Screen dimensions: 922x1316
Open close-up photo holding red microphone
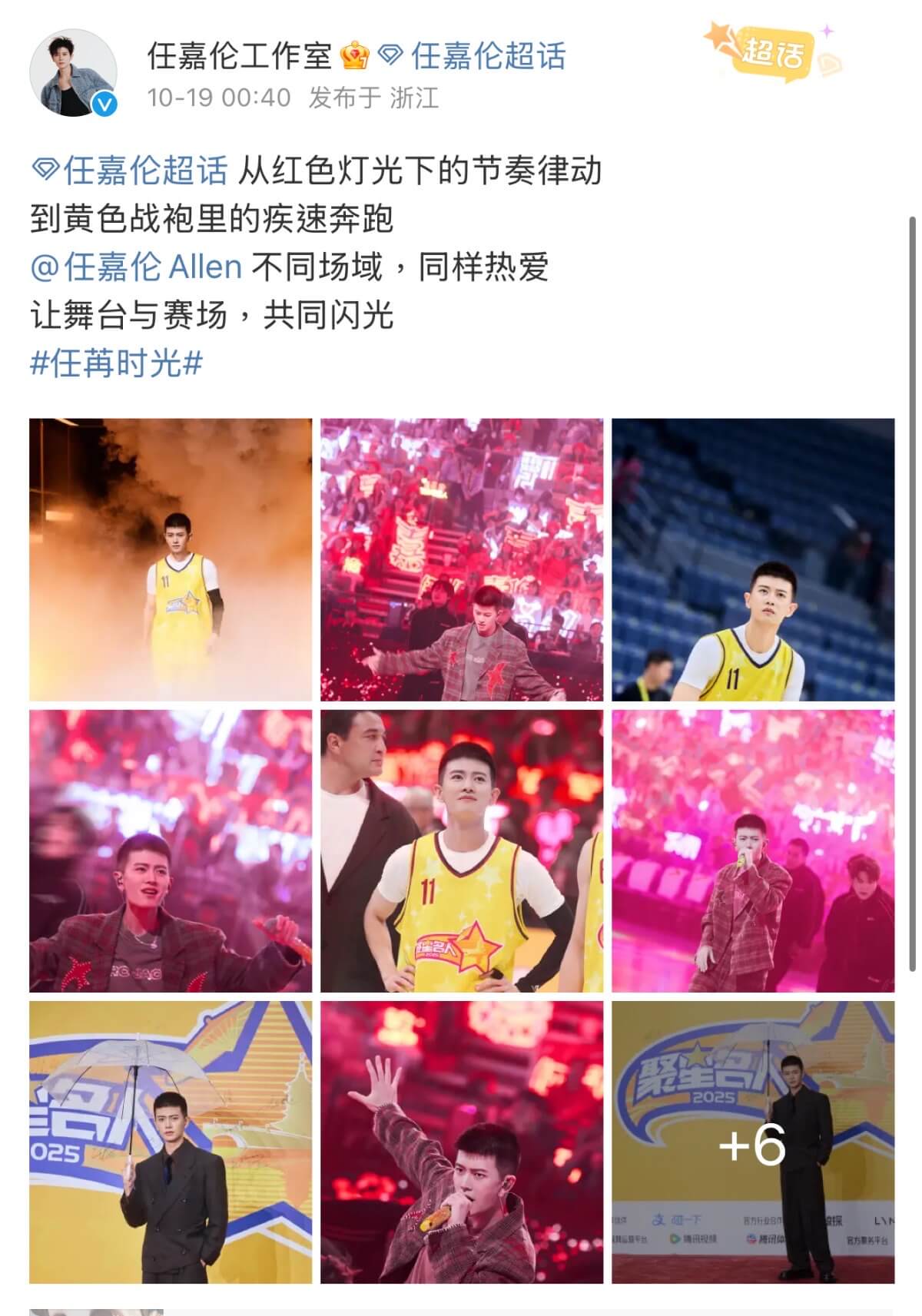point(171,850)
